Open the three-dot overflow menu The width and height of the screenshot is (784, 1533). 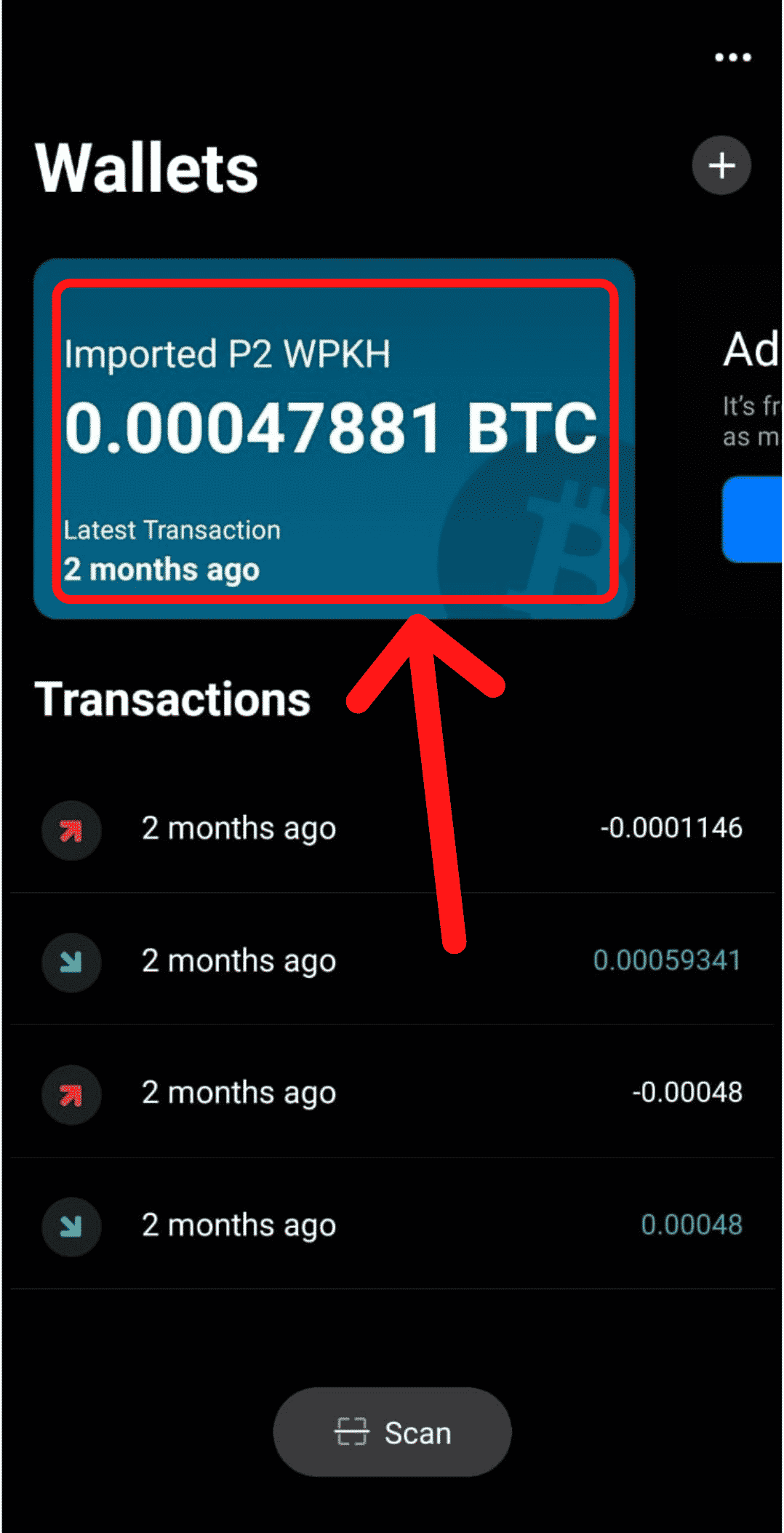[x=732, y=57]
